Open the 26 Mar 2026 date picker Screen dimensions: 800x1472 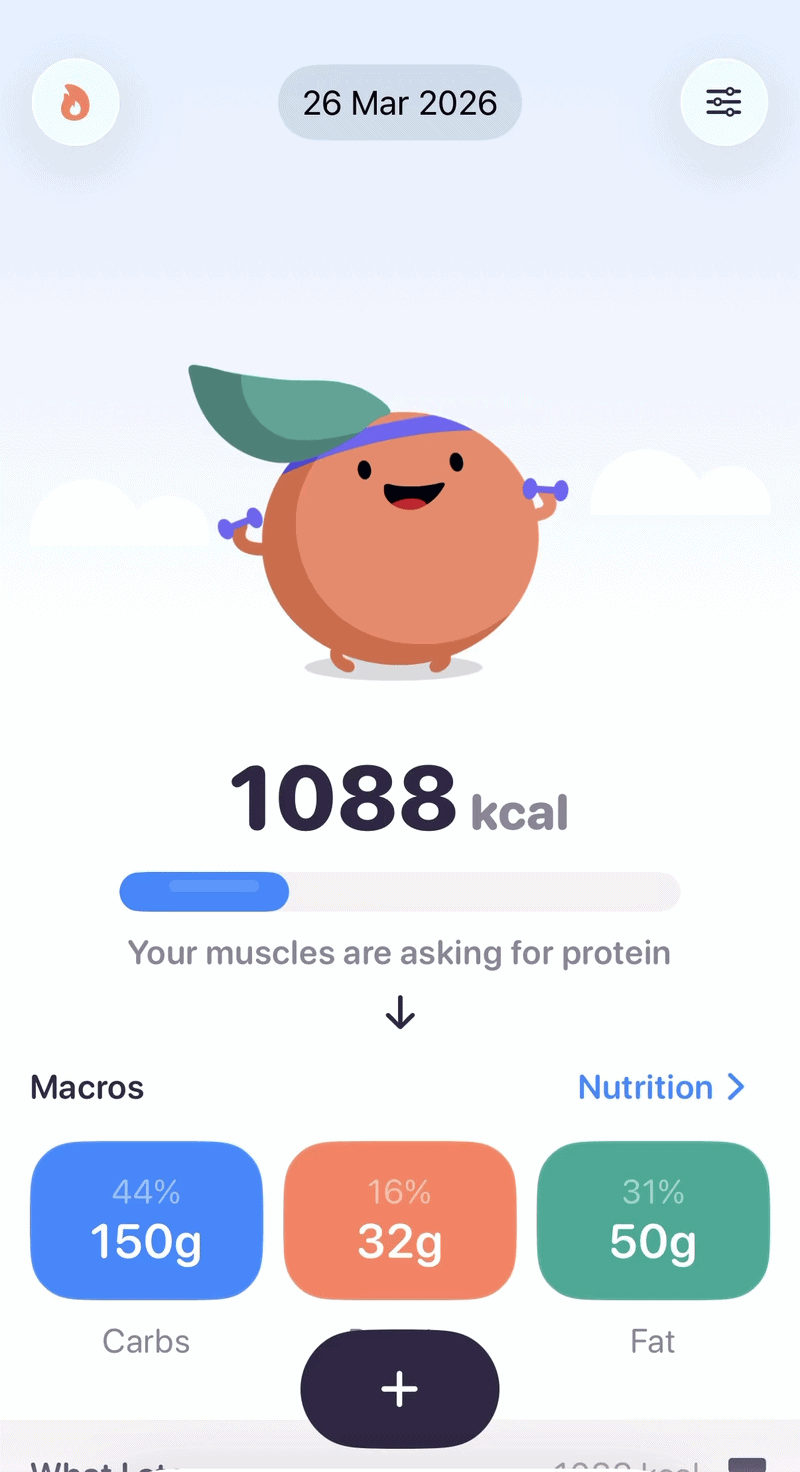(400, 103)
